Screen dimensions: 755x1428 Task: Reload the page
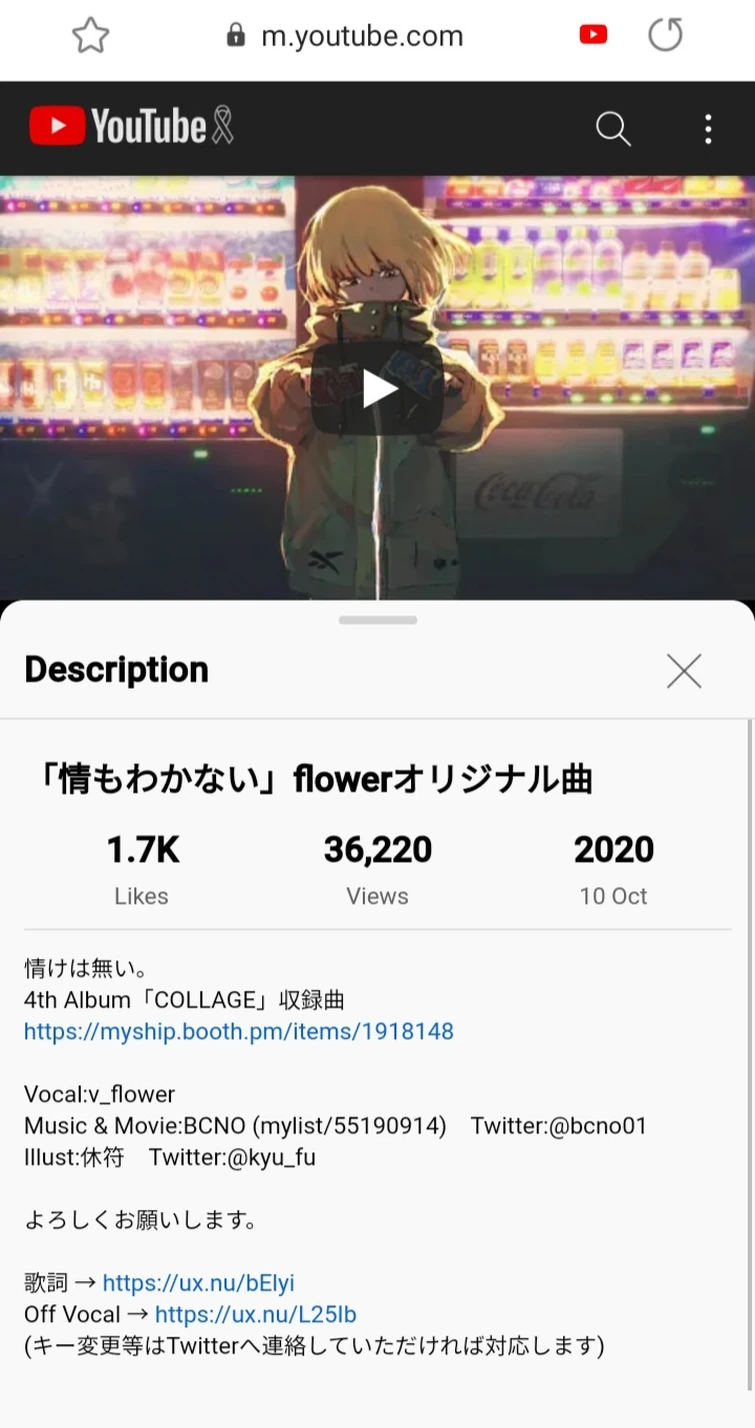click(665, 35)
